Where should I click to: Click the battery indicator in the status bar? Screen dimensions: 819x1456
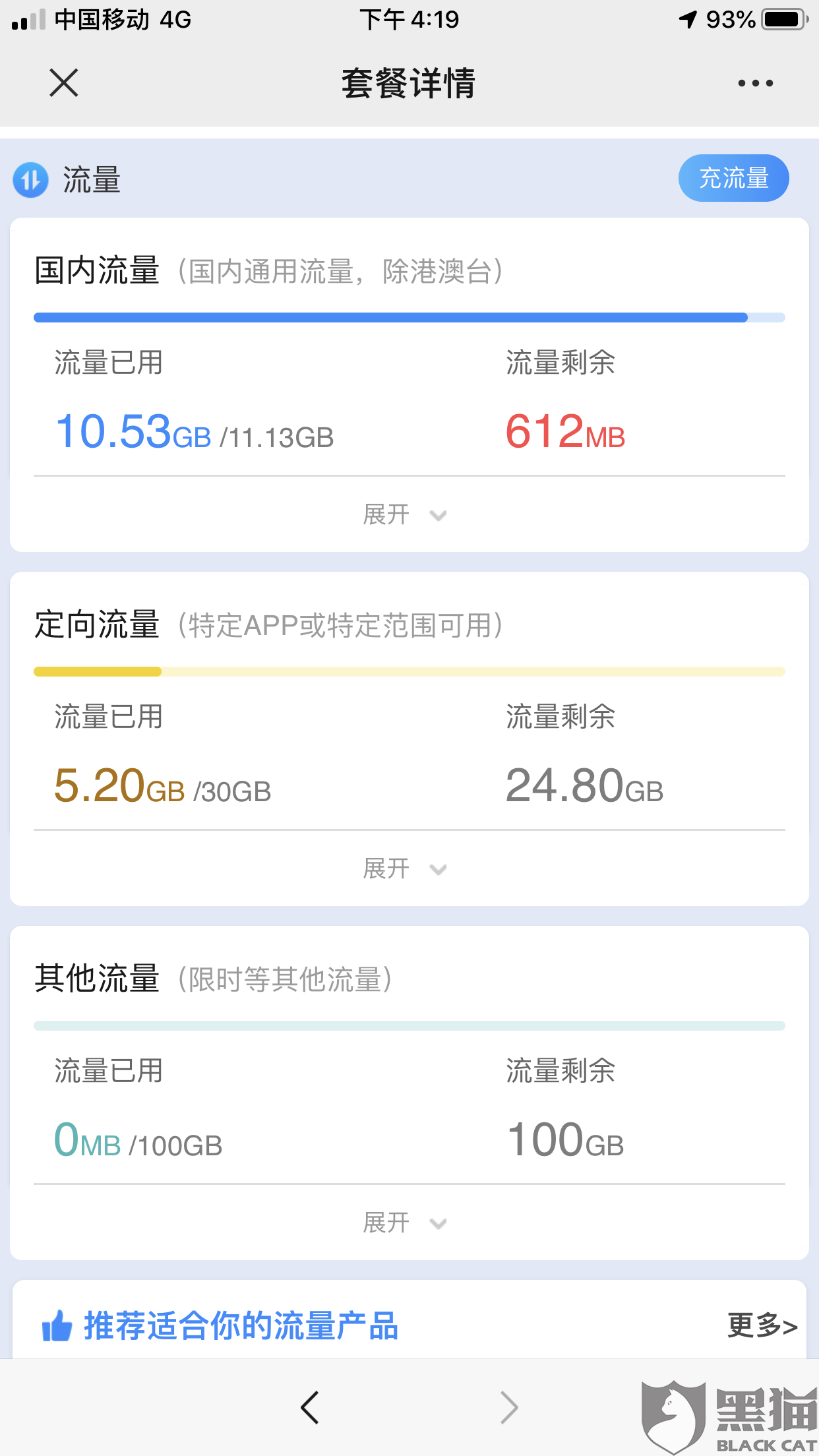(x=781, y=19)
